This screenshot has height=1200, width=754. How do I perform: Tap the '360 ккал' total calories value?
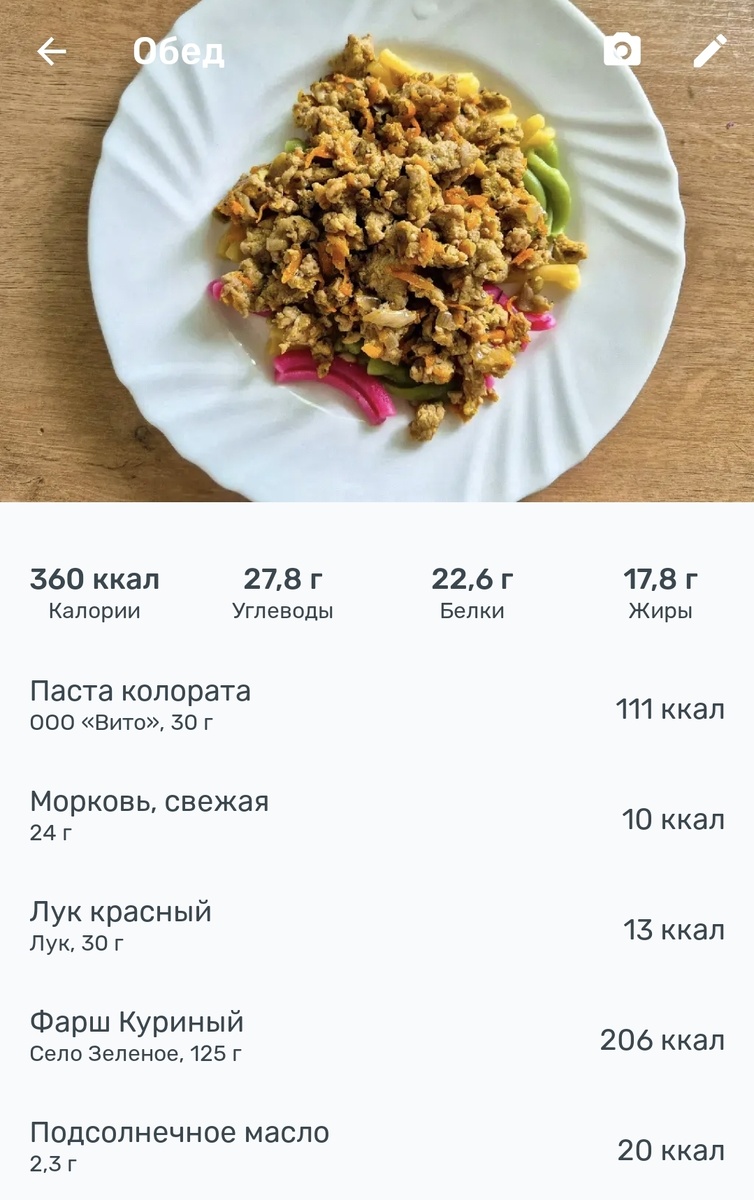click(x=94, y=578)
